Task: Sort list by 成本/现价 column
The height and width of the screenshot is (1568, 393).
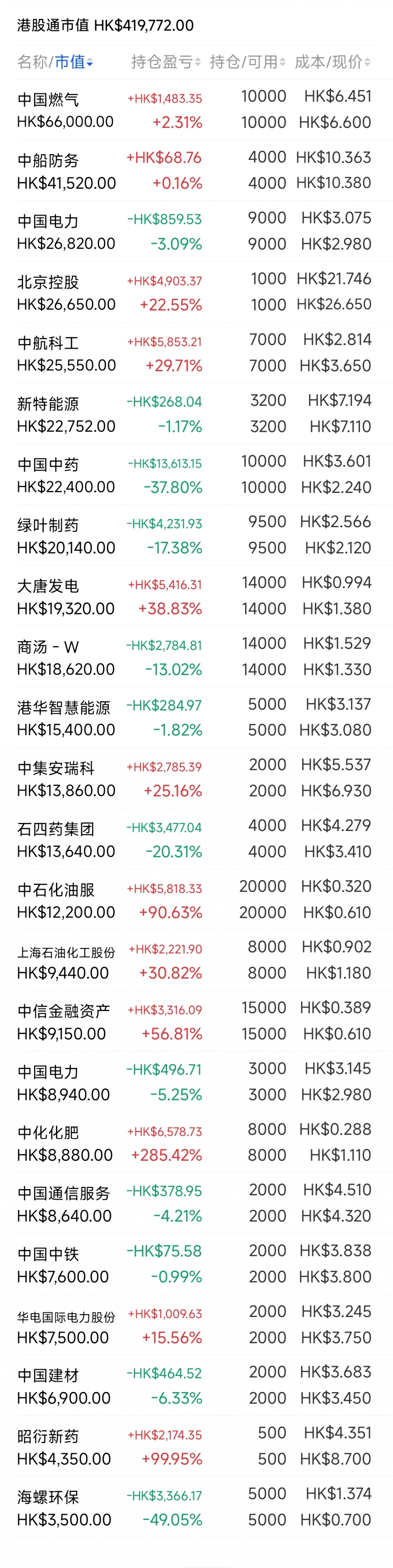Action: pyautogui.click(x=332, y=62)
